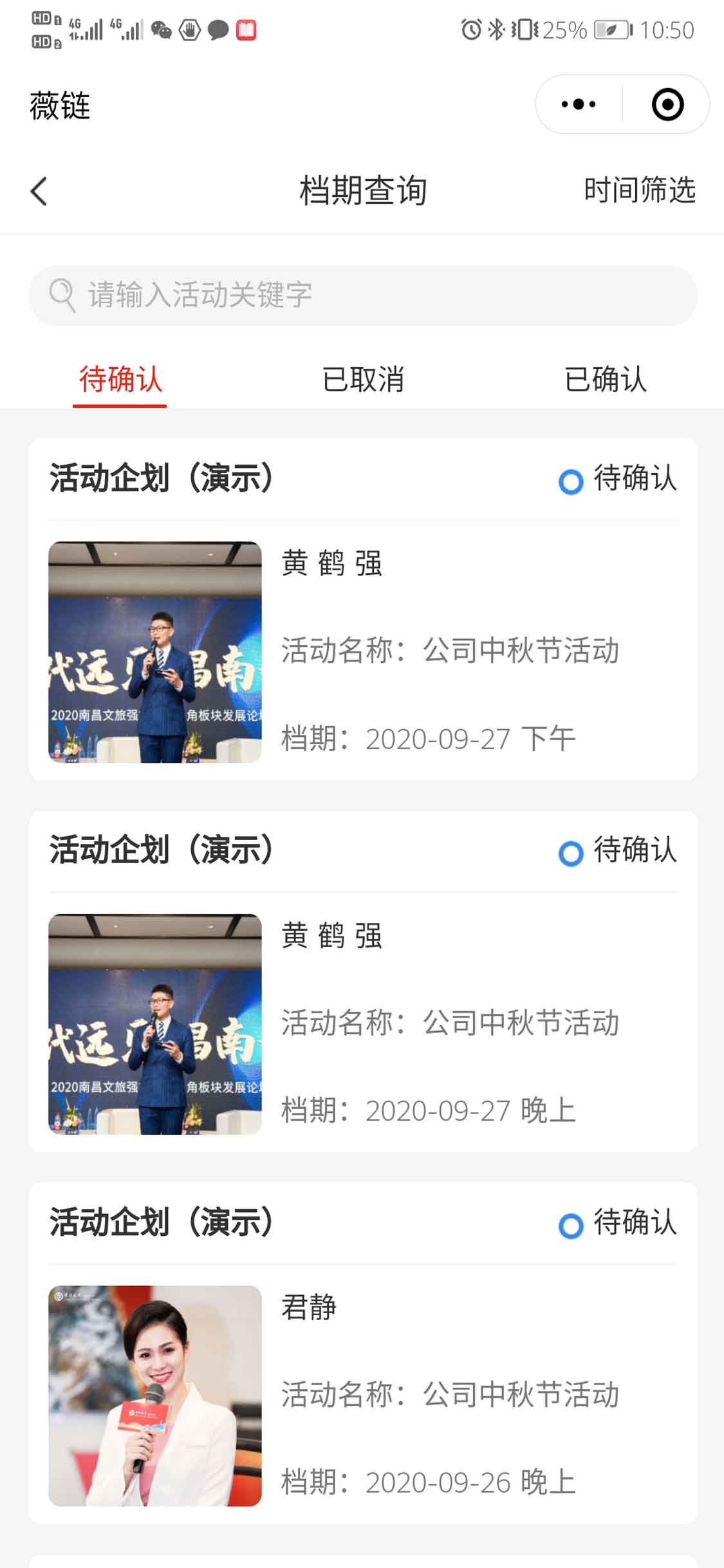This screenshot has height=1568, width=724.
Task: Switch to the 已取消 tab
Action: [363, 379]
